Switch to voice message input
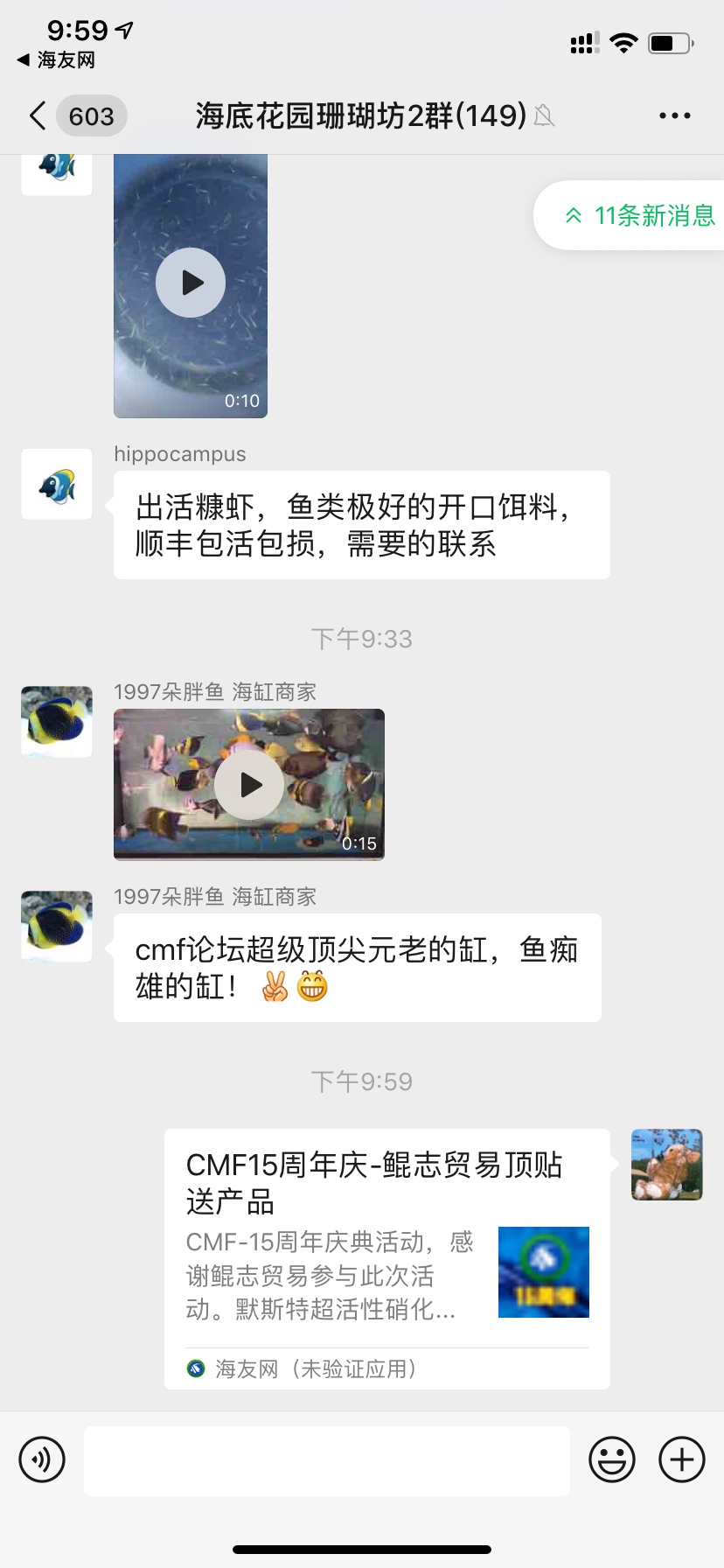Image resolution: width=724 pixels, height=1568 pixels. (x=42, y=1459)
